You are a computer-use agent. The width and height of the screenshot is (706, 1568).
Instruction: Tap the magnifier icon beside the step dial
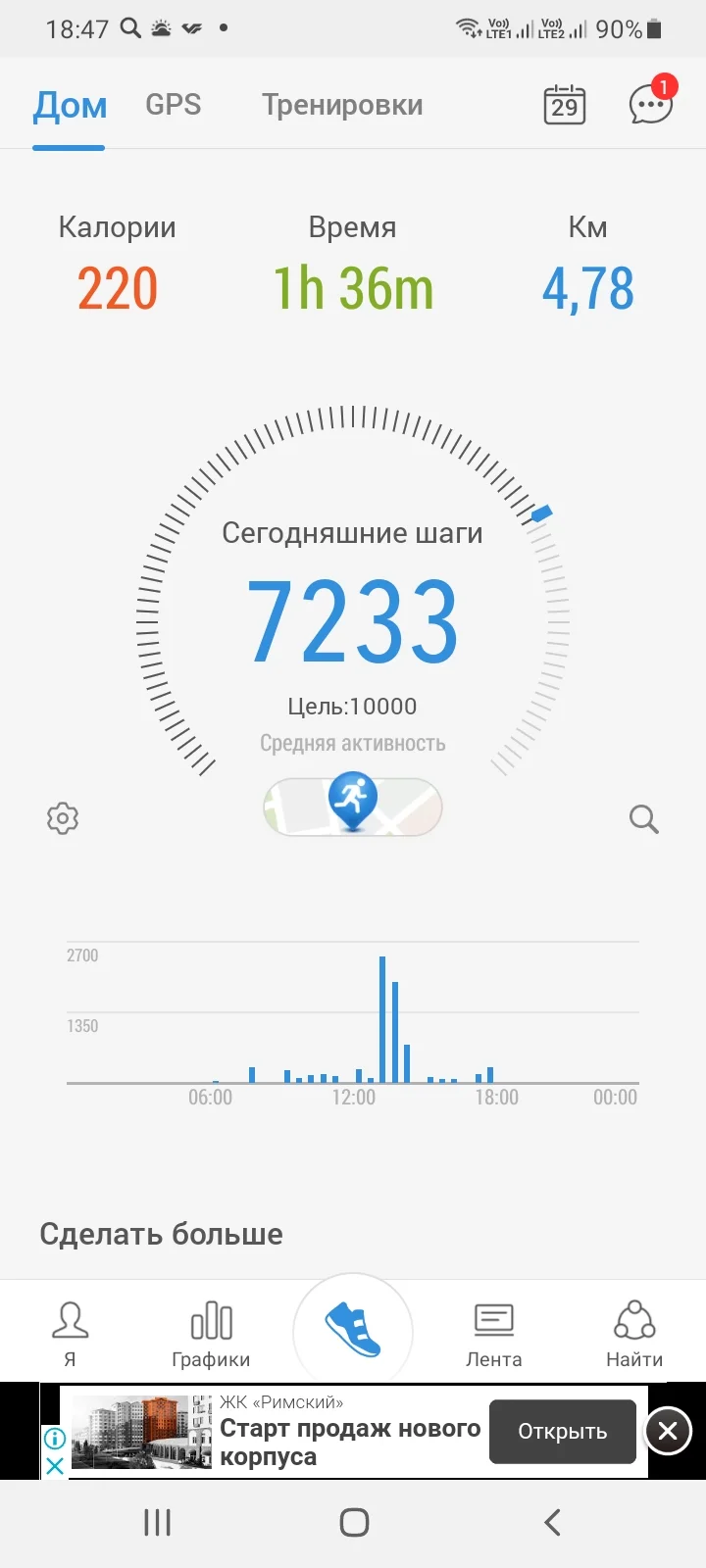click(644, 818)
